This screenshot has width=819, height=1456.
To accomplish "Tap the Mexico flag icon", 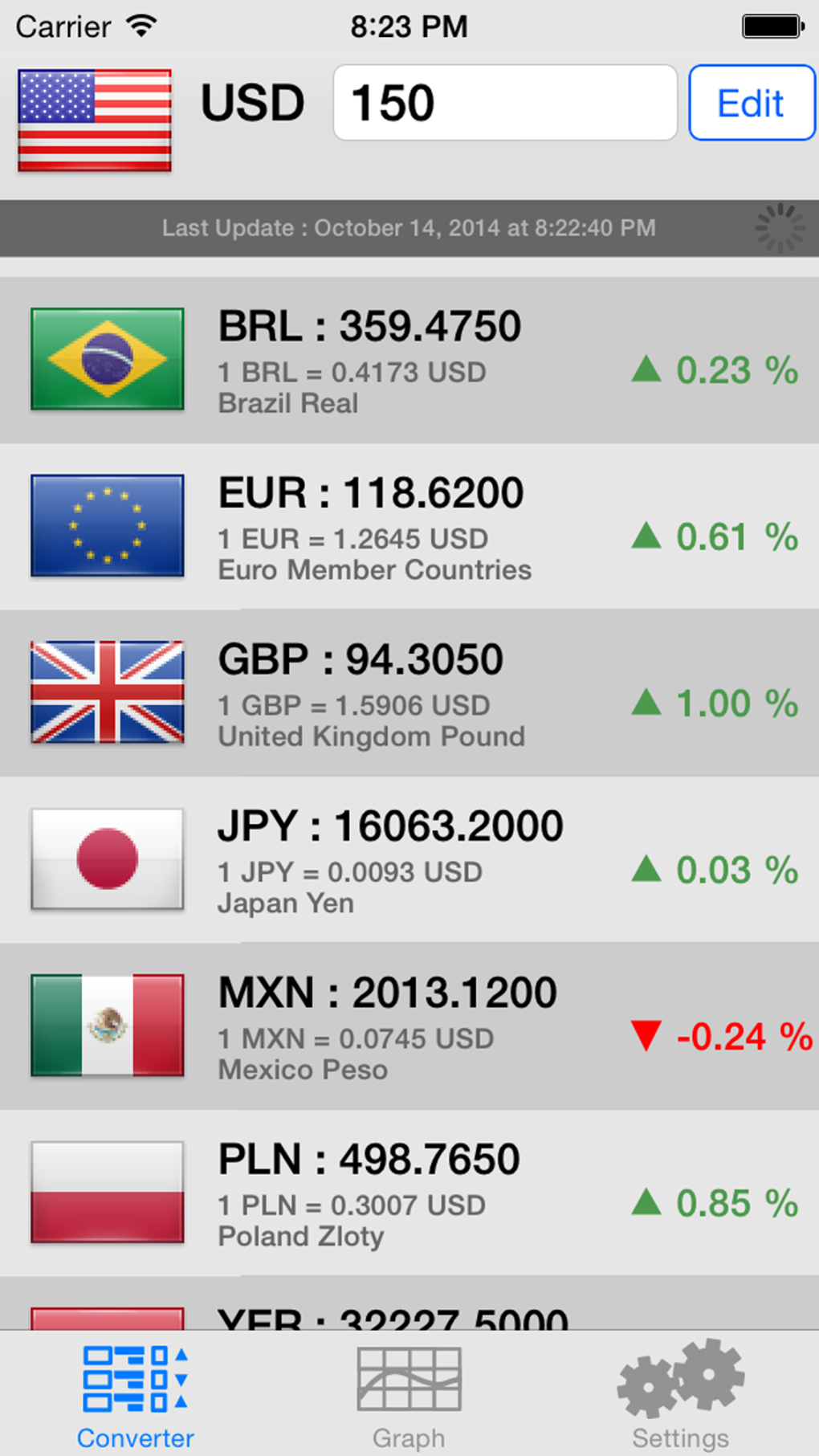I will click(x=107, y=1026).
